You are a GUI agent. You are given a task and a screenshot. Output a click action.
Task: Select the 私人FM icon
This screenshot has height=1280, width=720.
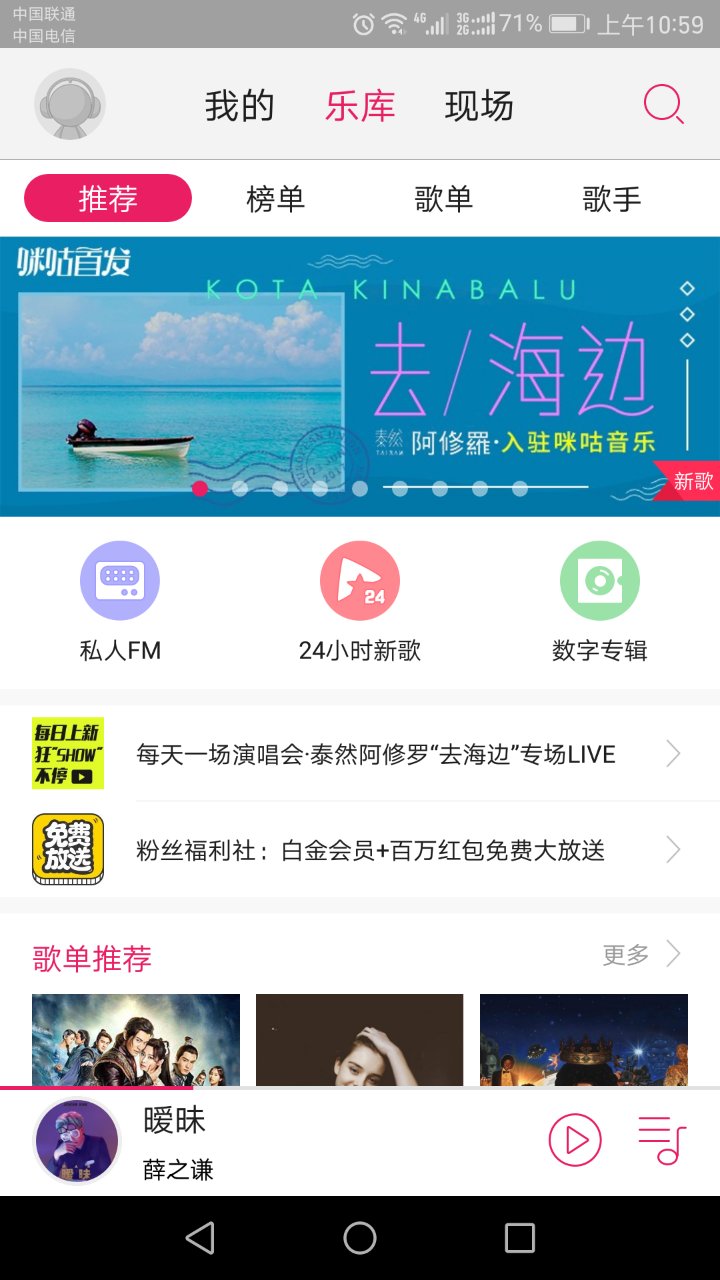(120, 580)
